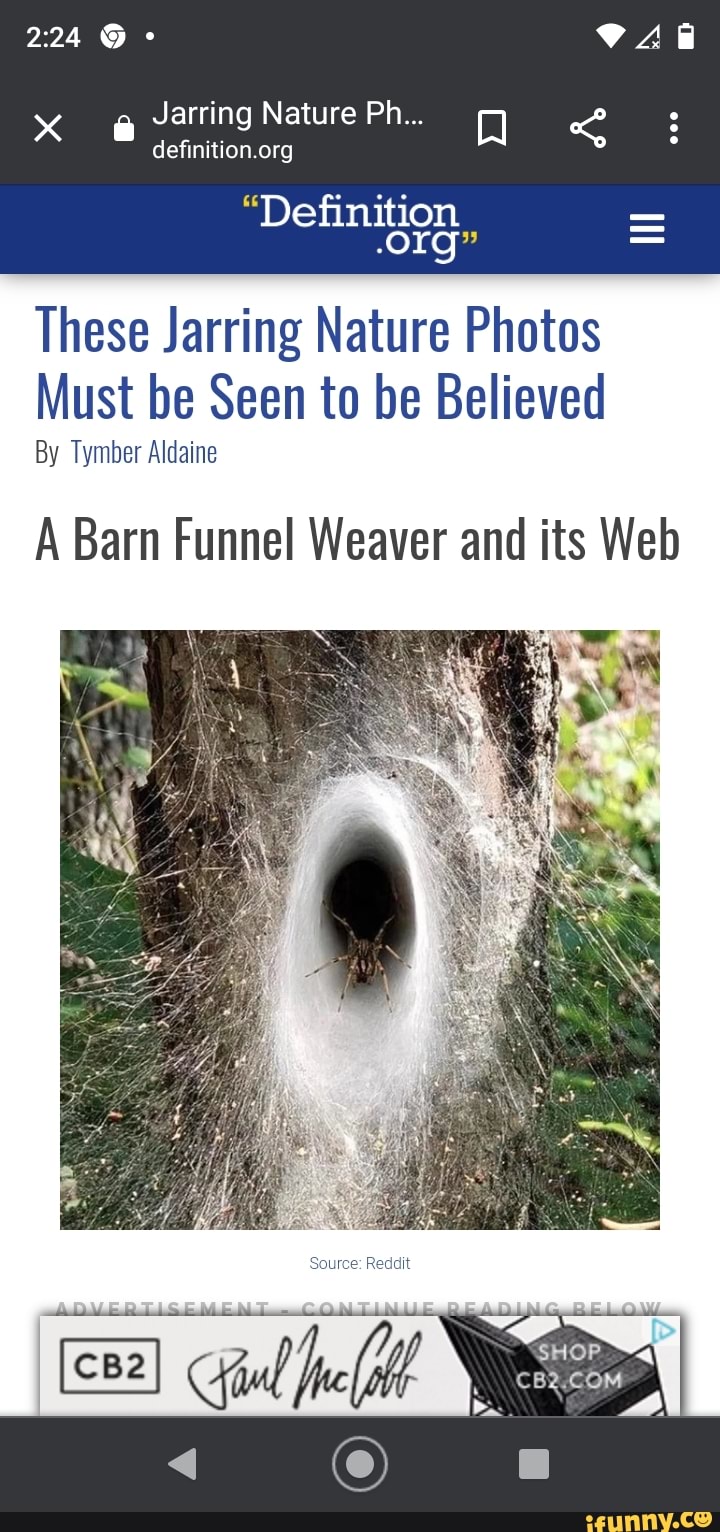Open the Definition.org hamburger menu
The height and width of the screenshot is (1532, 720).
pyautogui.click(x=647, y=231)
